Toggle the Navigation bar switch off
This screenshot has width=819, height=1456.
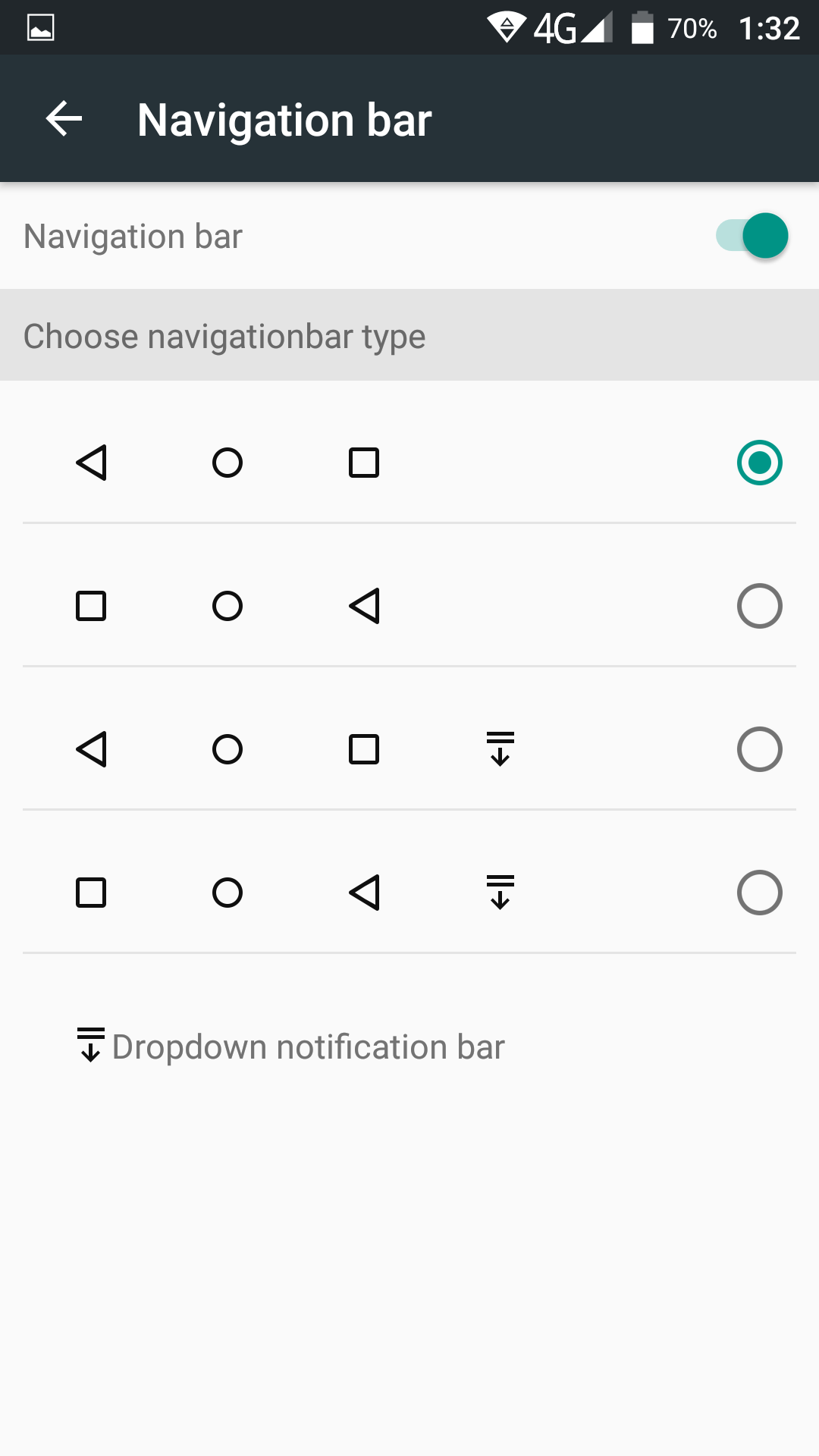[752, 236]
